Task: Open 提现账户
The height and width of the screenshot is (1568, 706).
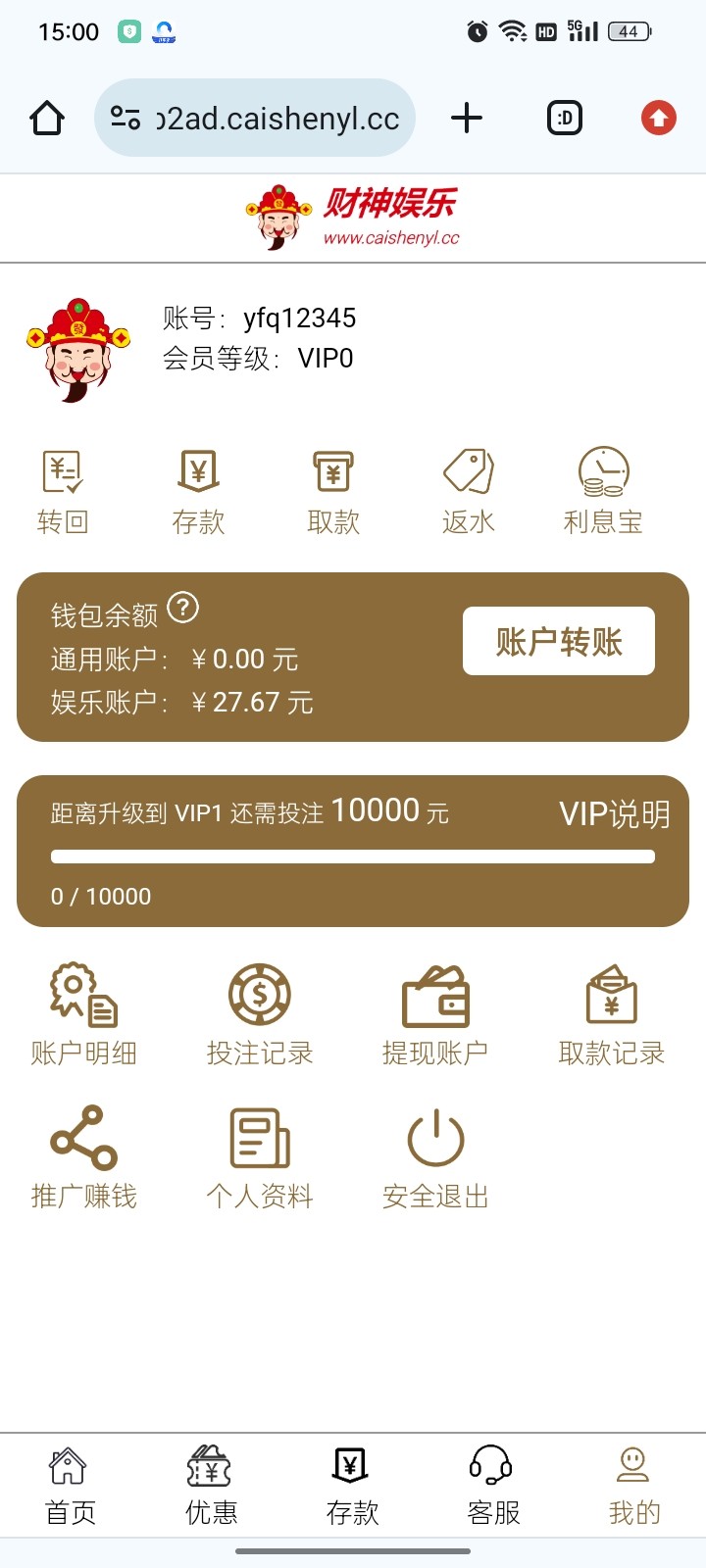Action: pos(435,1015)
